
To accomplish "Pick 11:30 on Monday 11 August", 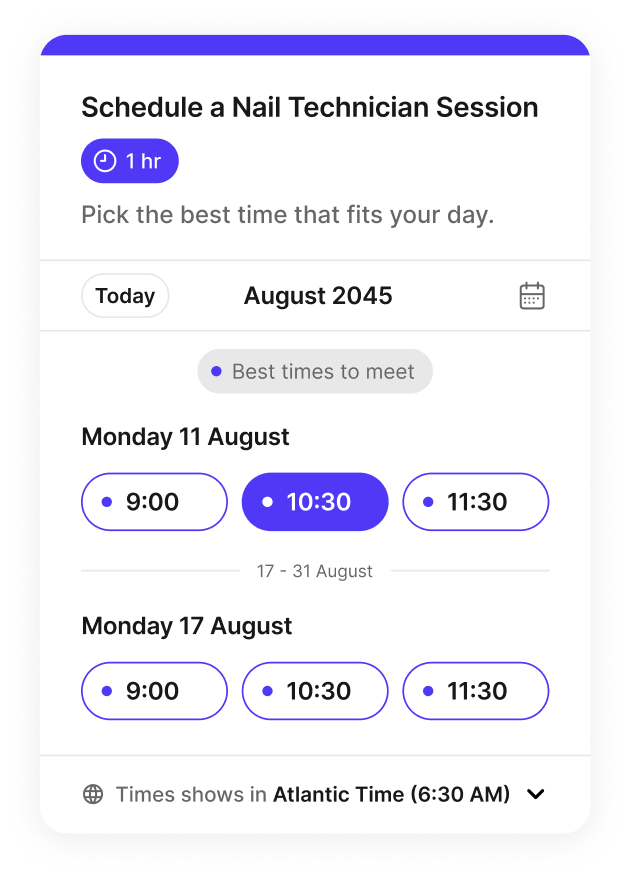I will tap(476, 502).
